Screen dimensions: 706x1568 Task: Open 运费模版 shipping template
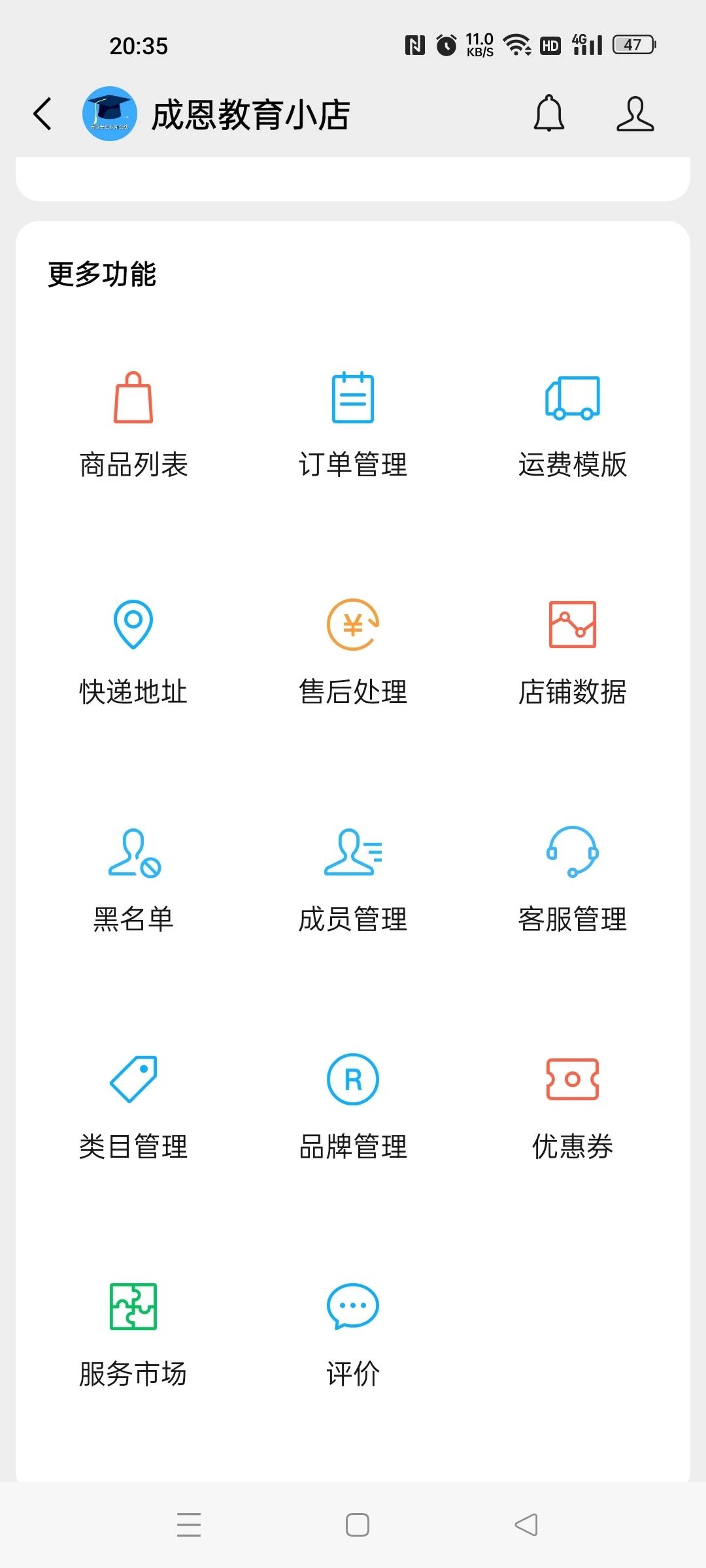(573, 425)
